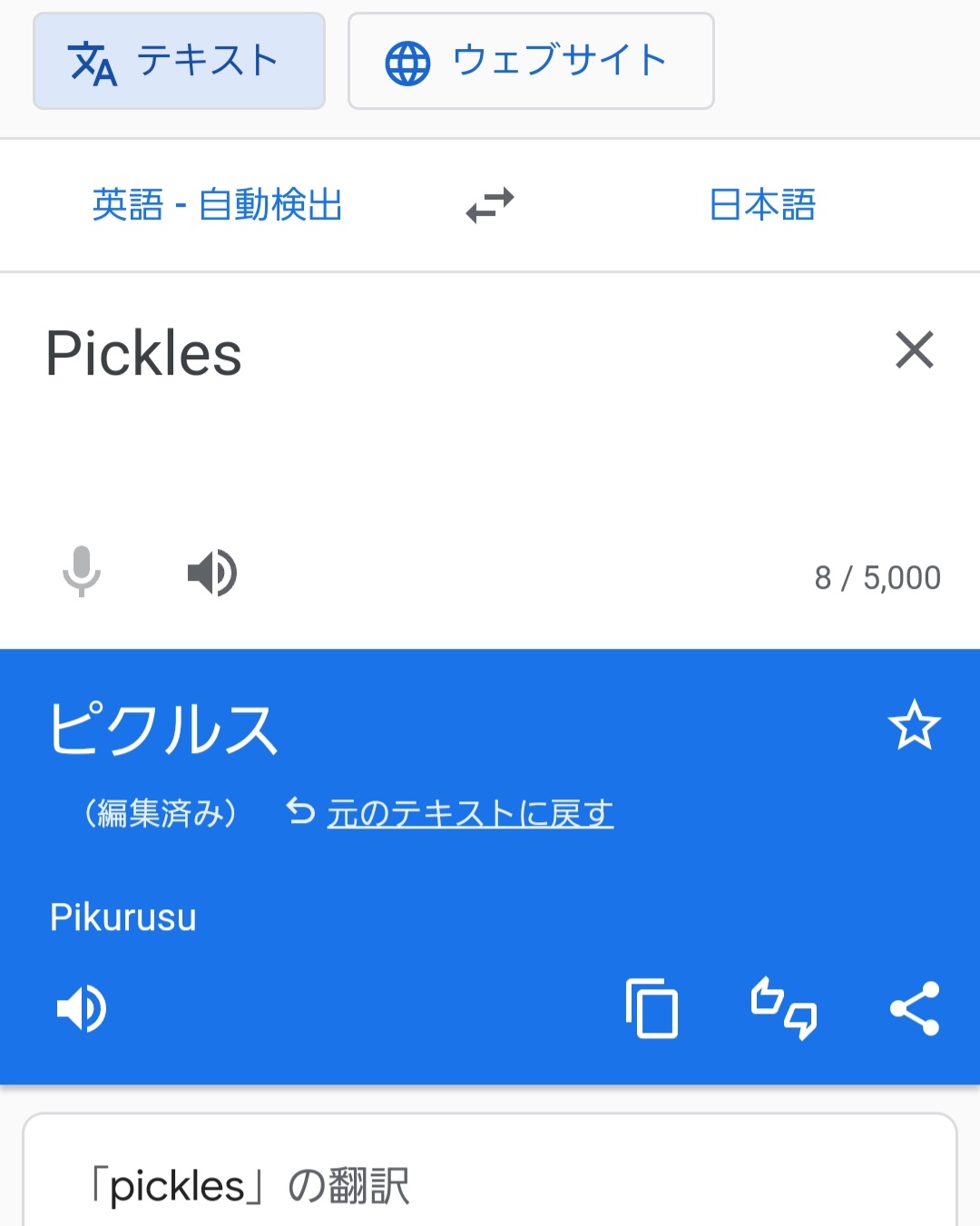Copy the translated text
Image resolution: width=980 pixels, height=1226 pixels.
coord(652,1008)
